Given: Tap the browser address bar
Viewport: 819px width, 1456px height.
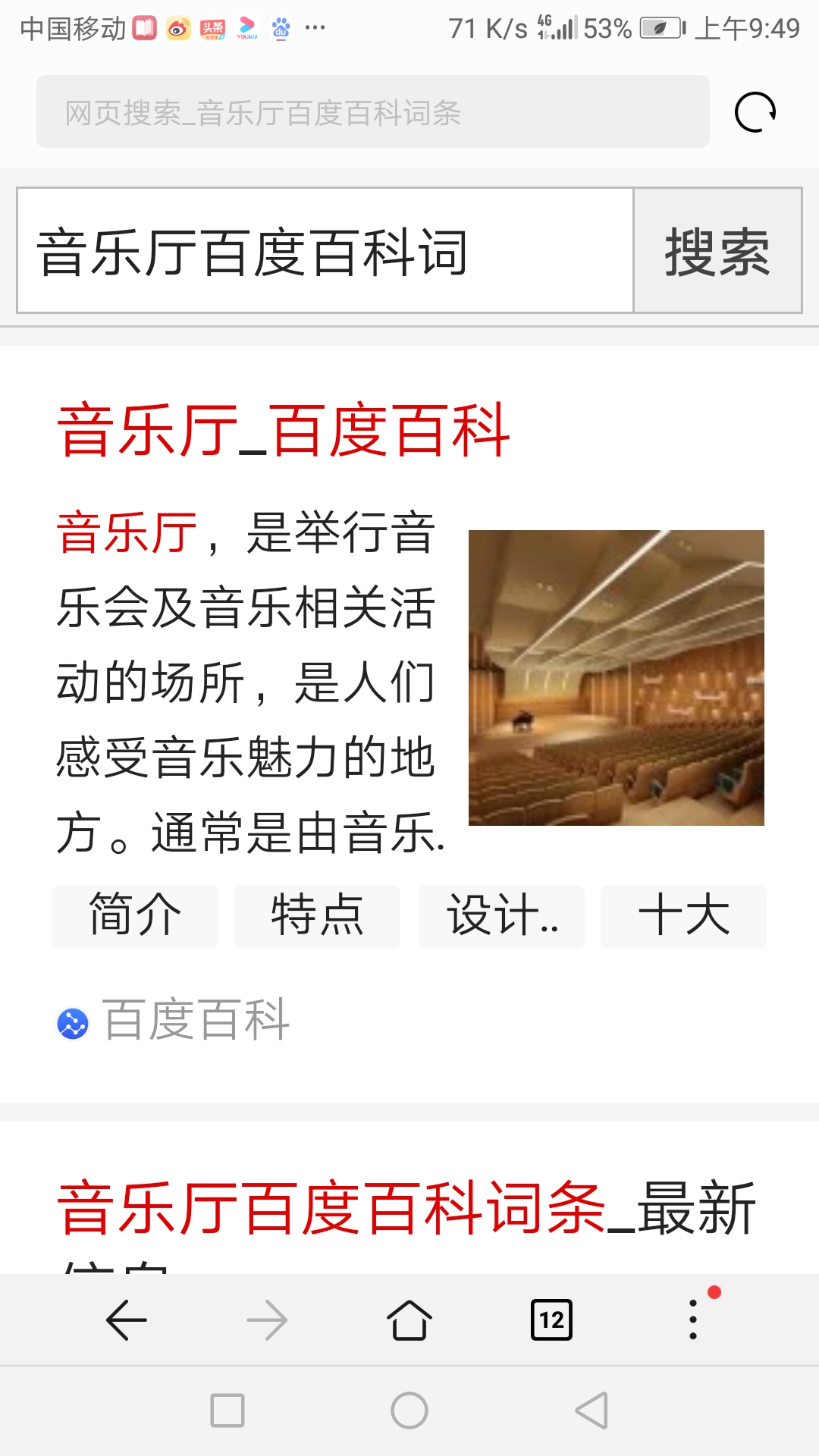Looking at the screenshot, I should [373, 111].
